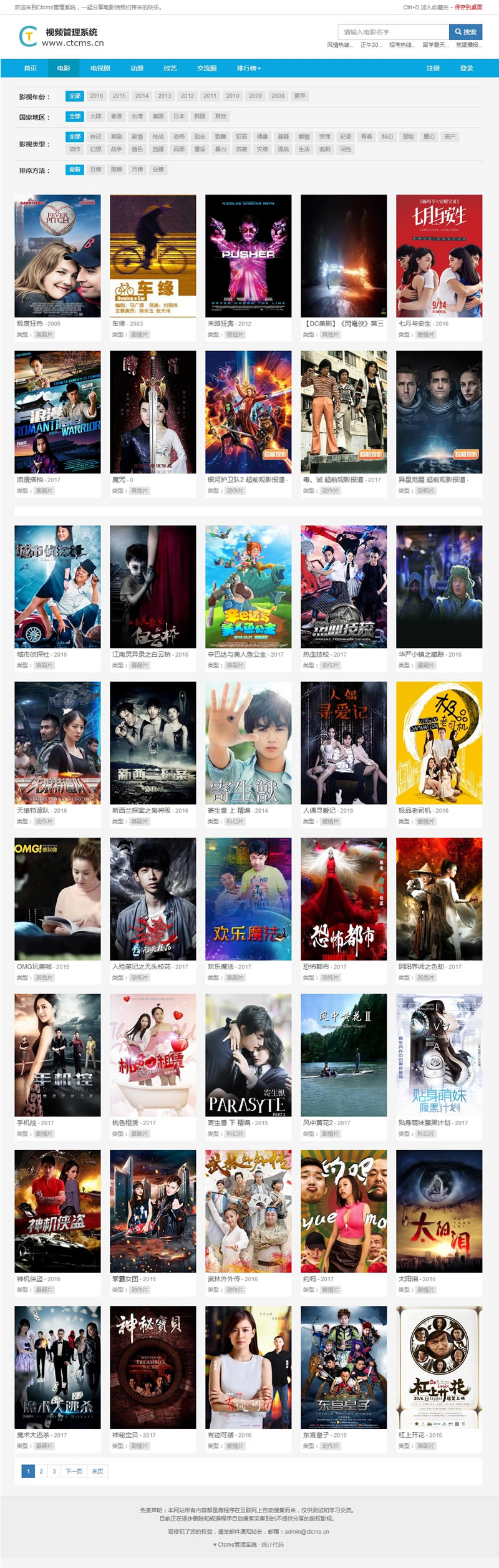Screen dimensions: 499x1568
Task: Filter by year 2016
Action: [x=96, y=96]
